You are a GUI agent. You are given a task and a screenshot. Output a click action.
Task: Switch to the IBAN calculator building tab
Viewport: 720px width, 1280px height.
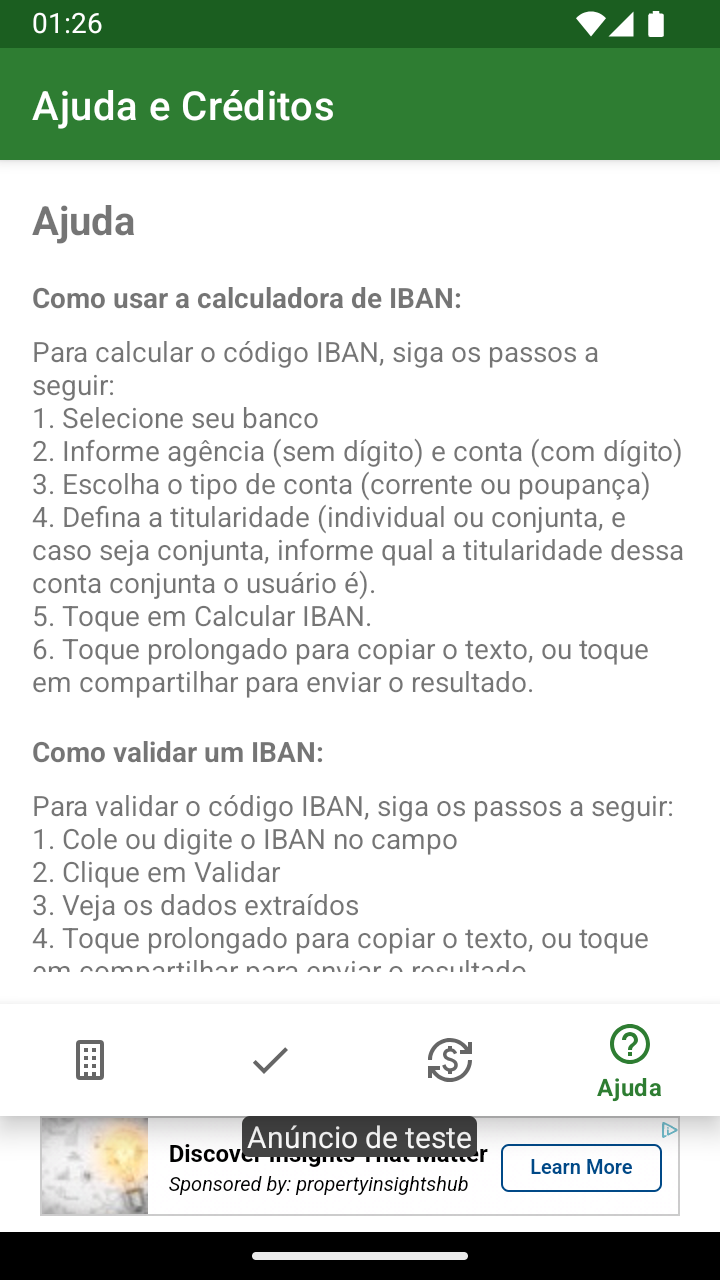tap(90, 1060)
